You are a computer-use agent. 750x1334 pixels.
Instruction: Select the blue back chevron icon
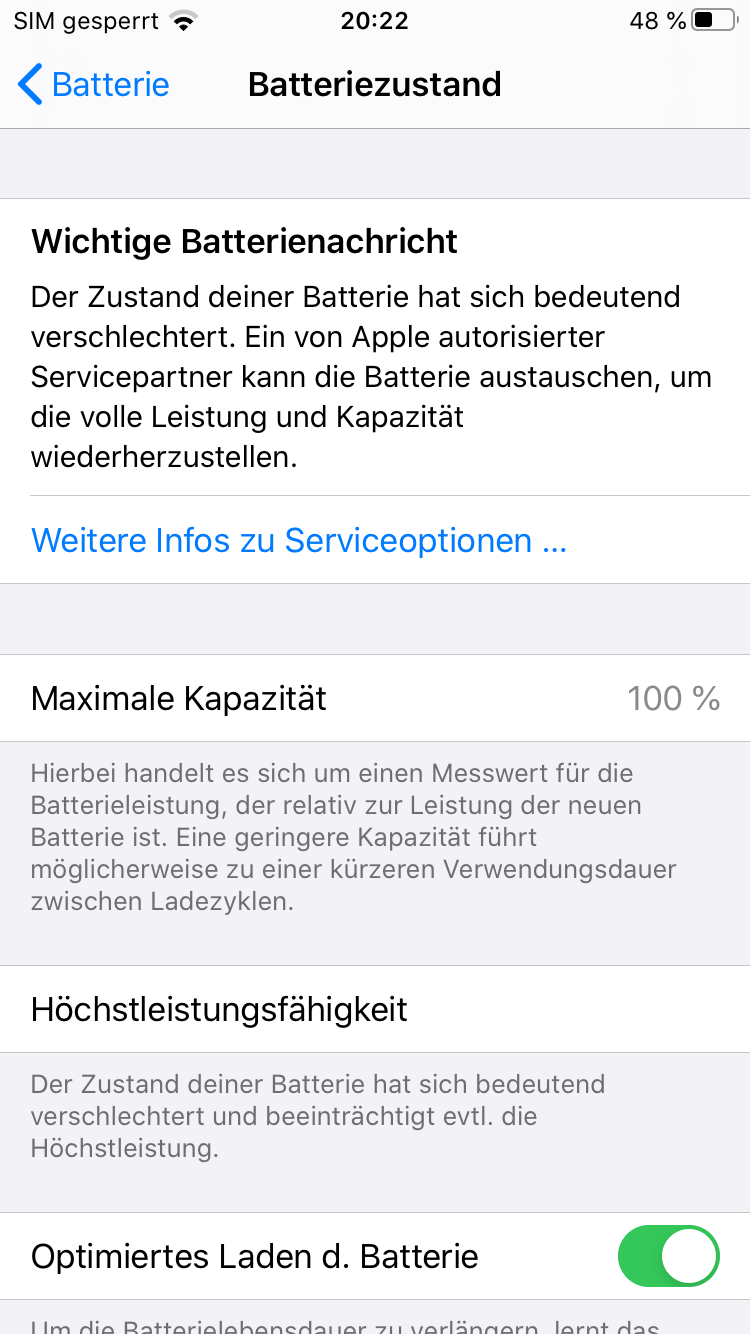point(29,85)
